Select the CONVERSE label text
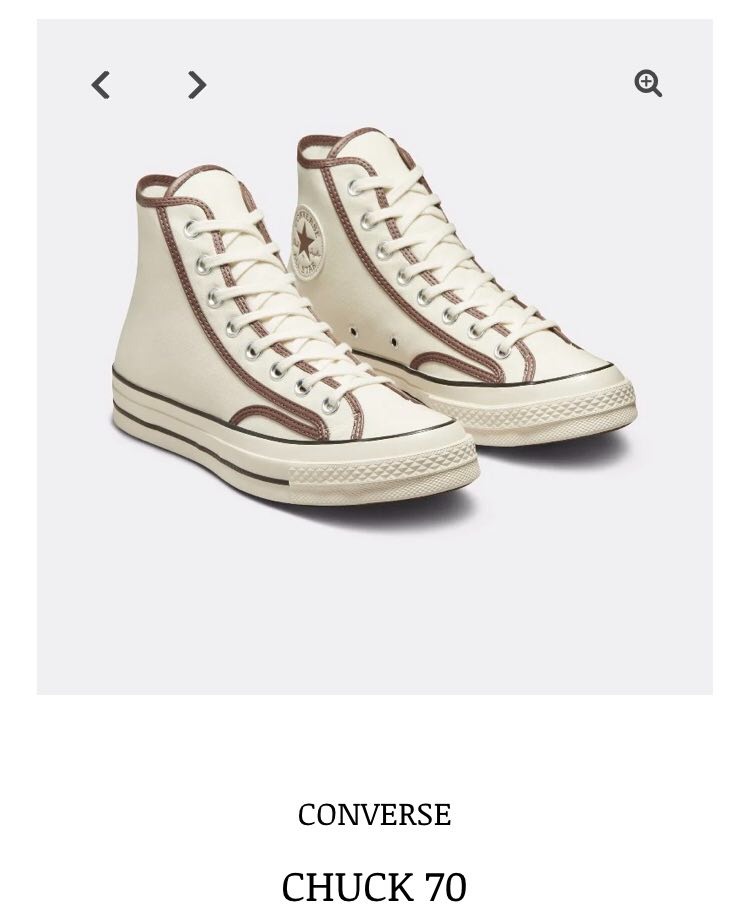750x921 pixels. (x=374, y=815)
